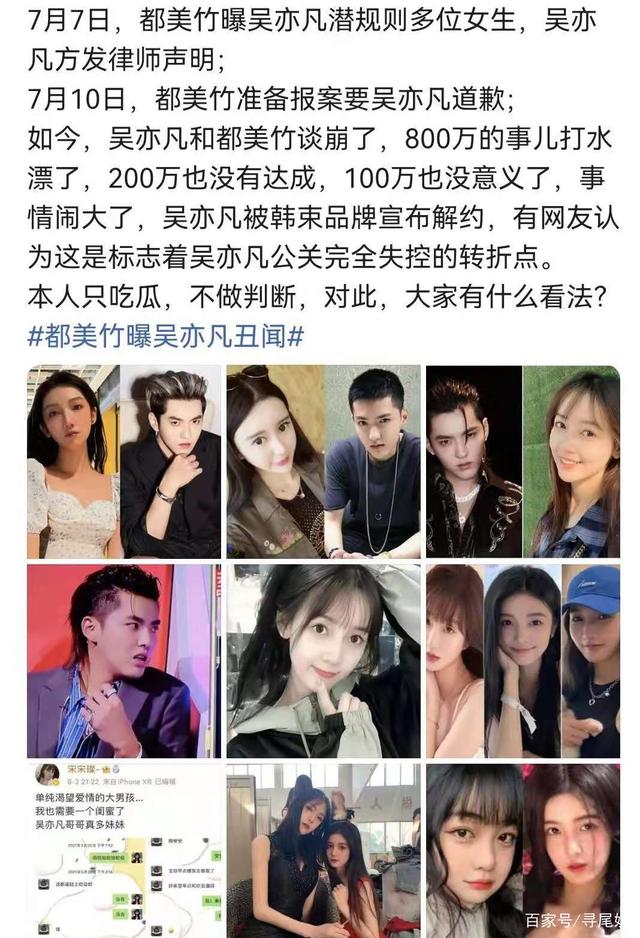This screenshot has height=938, width=640.
Task: Open collage with woman in blue cap
Action: coord(522,661)
